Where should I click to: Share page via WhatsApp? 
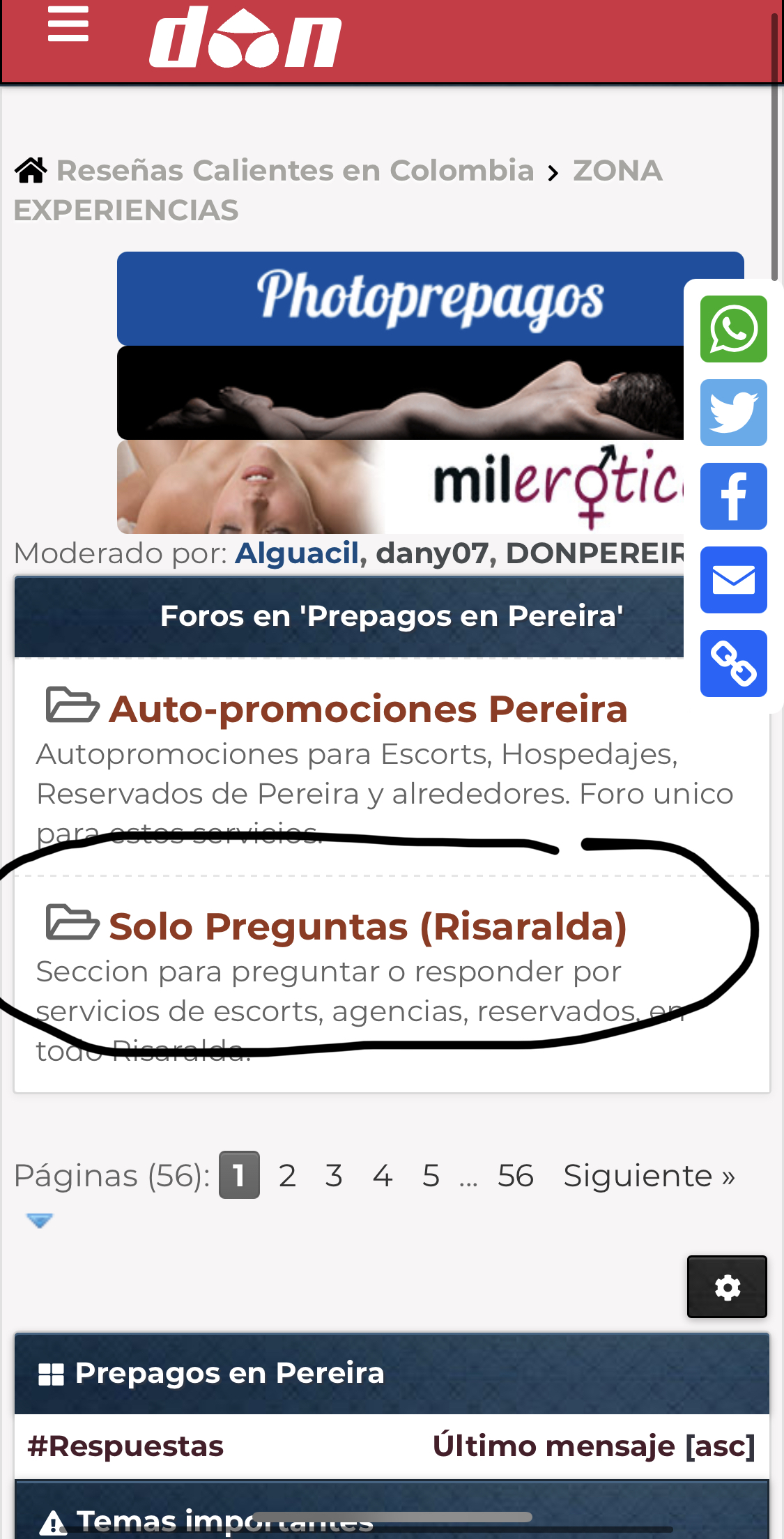click(733, 329)
